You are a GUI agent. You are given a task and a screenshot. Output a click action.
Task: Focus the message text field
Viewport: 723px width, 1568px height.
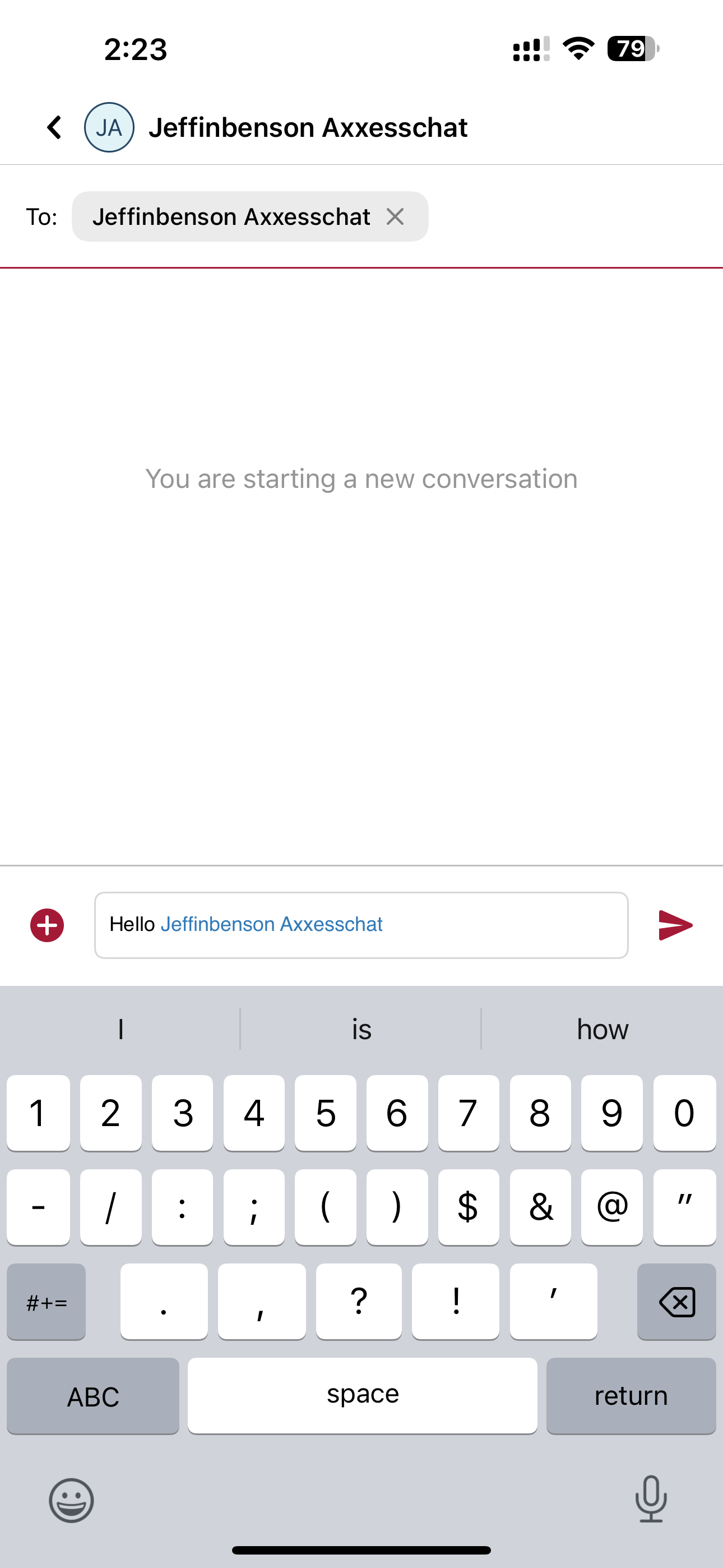(x=361, y=925)
